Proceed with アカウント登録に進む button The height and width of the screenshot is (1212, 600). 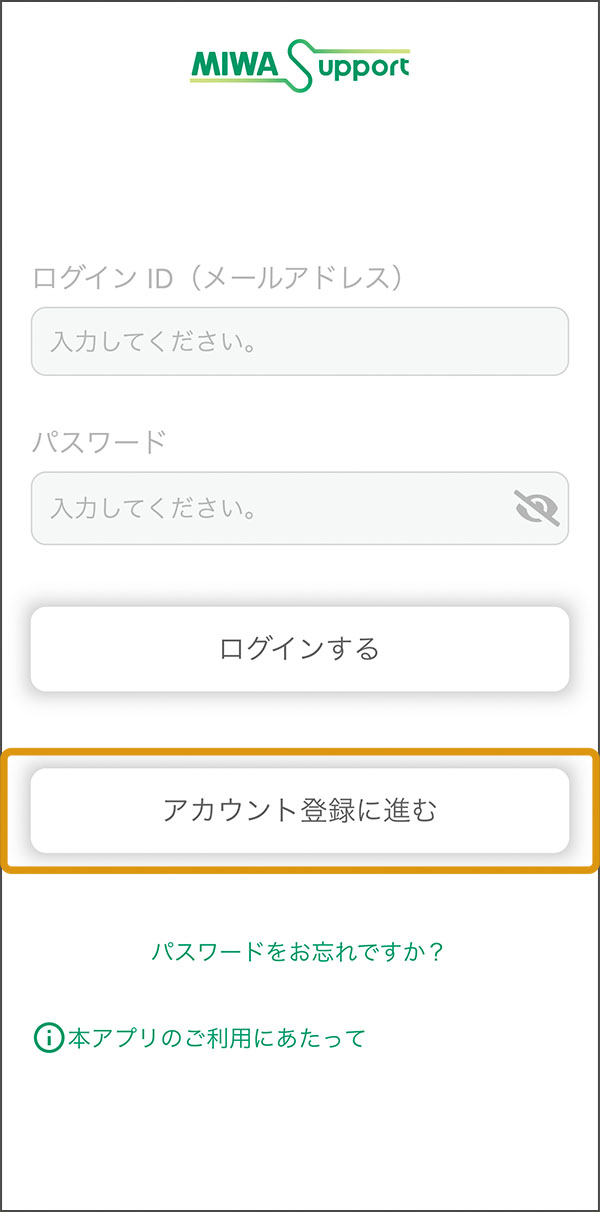[x=300, y=810]
